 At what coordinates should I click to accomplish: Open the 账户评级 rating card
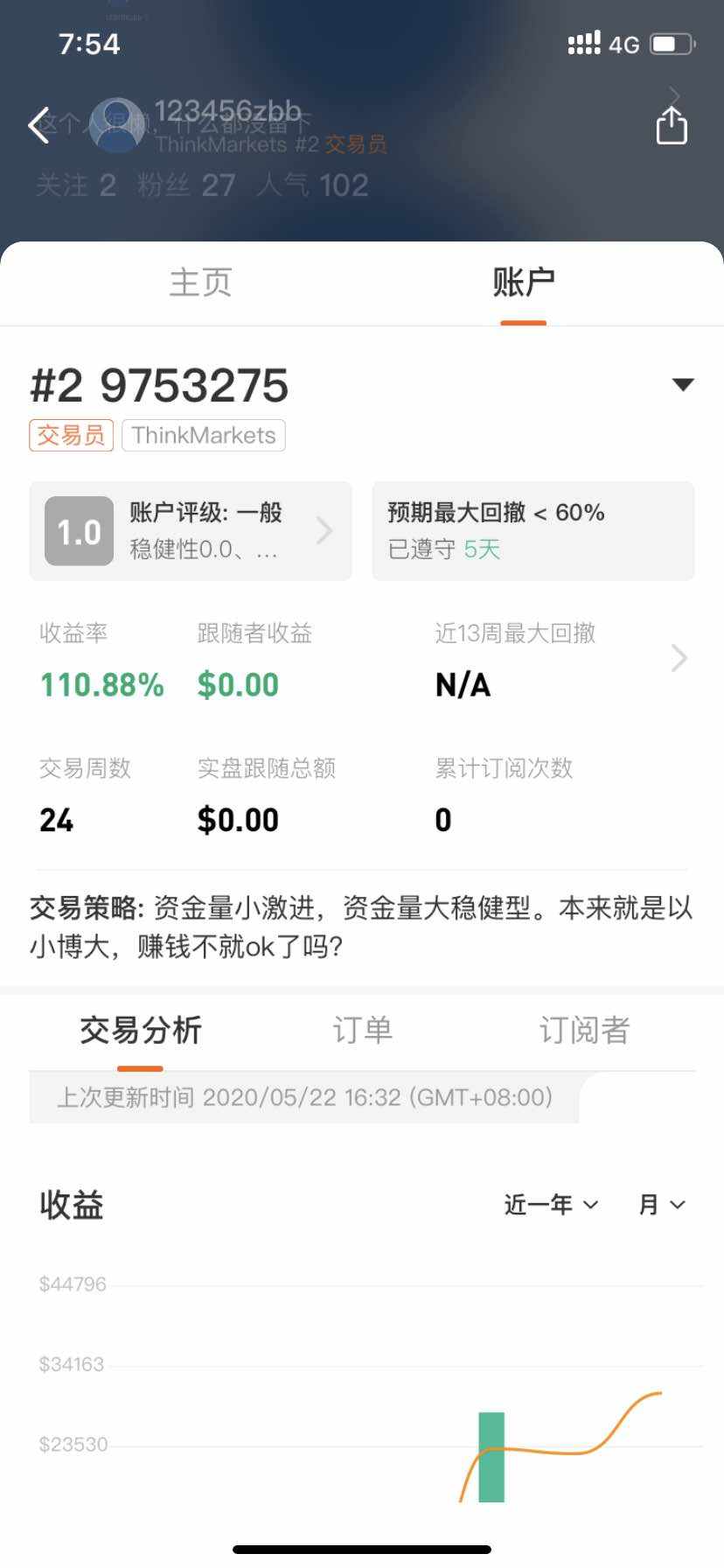(x=191, y=531)
